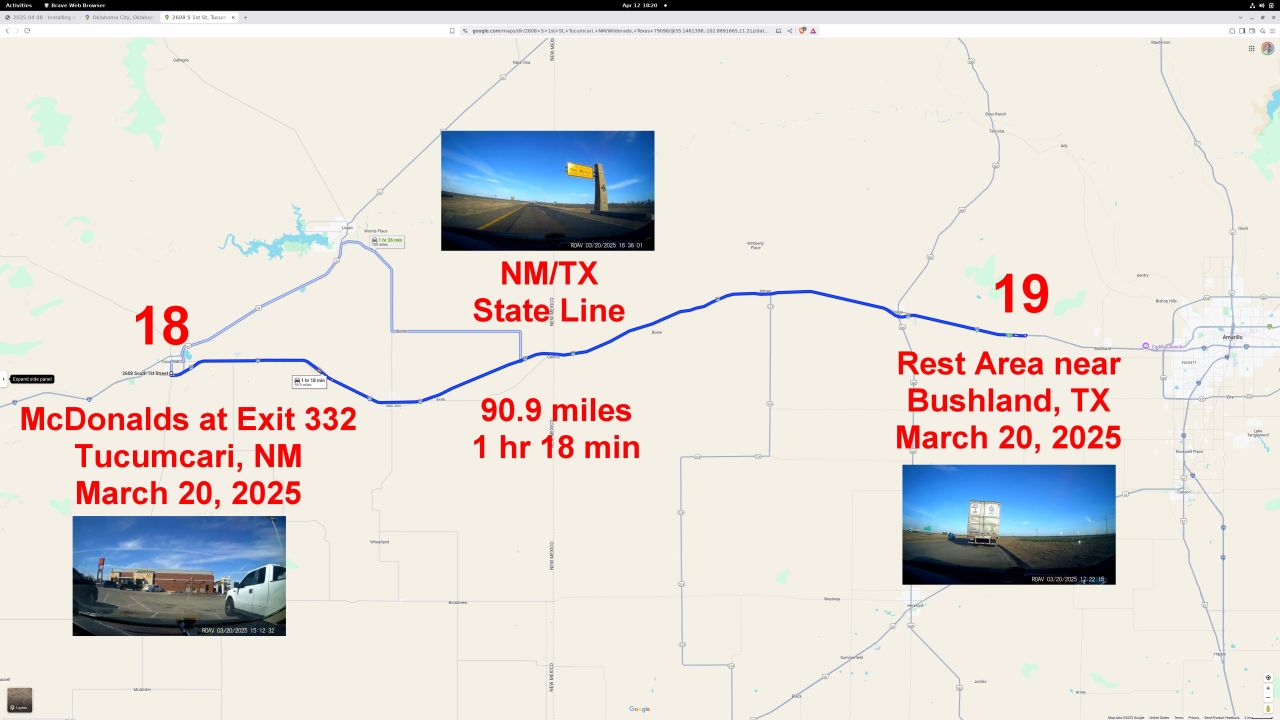Send Product Feedback for the map
Screen dimensions: 1280x720
coord(1221,717)
